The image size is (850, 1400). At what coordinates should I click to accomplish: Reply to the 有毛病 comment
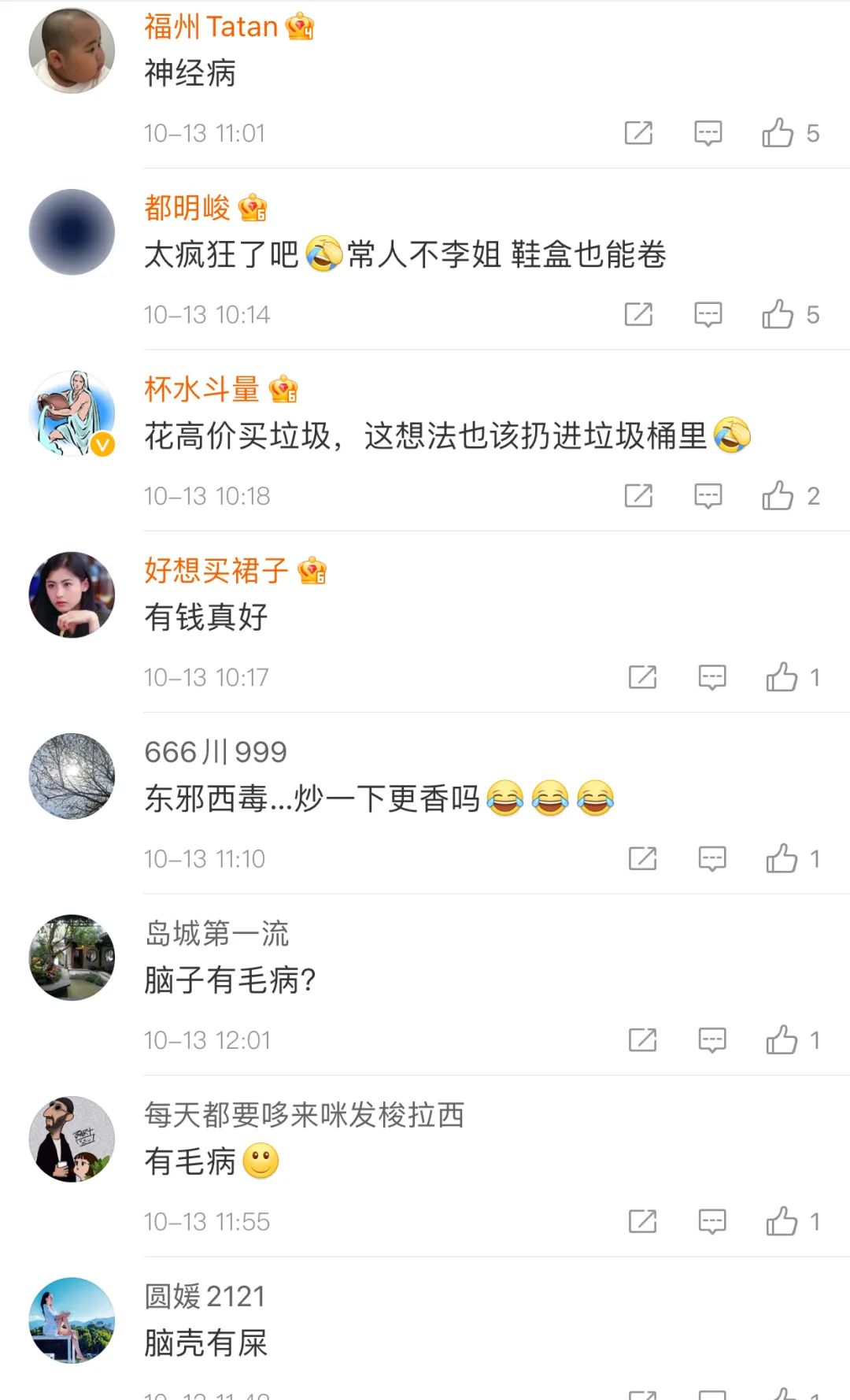point(712,1222)
